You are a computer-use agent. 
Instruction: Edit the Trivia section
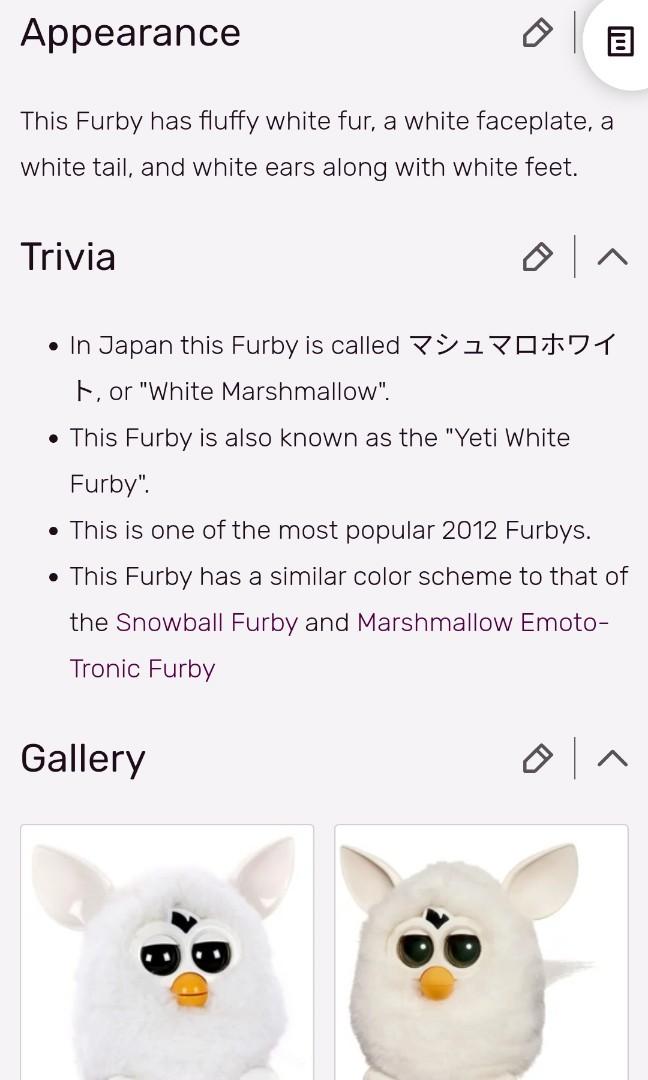point(537,257)
